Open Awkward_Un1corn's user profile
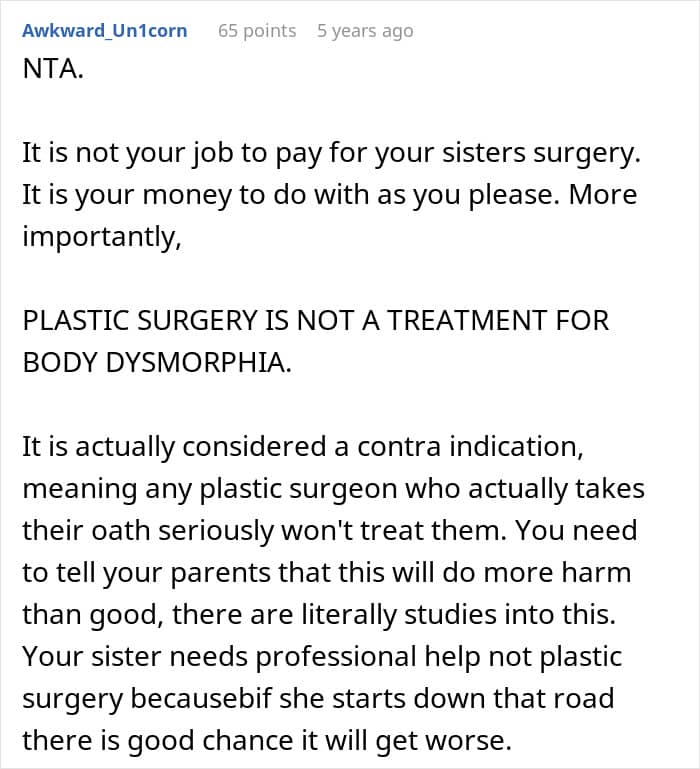Viewport: 700px width, 769px height. (x=104, y=30)
